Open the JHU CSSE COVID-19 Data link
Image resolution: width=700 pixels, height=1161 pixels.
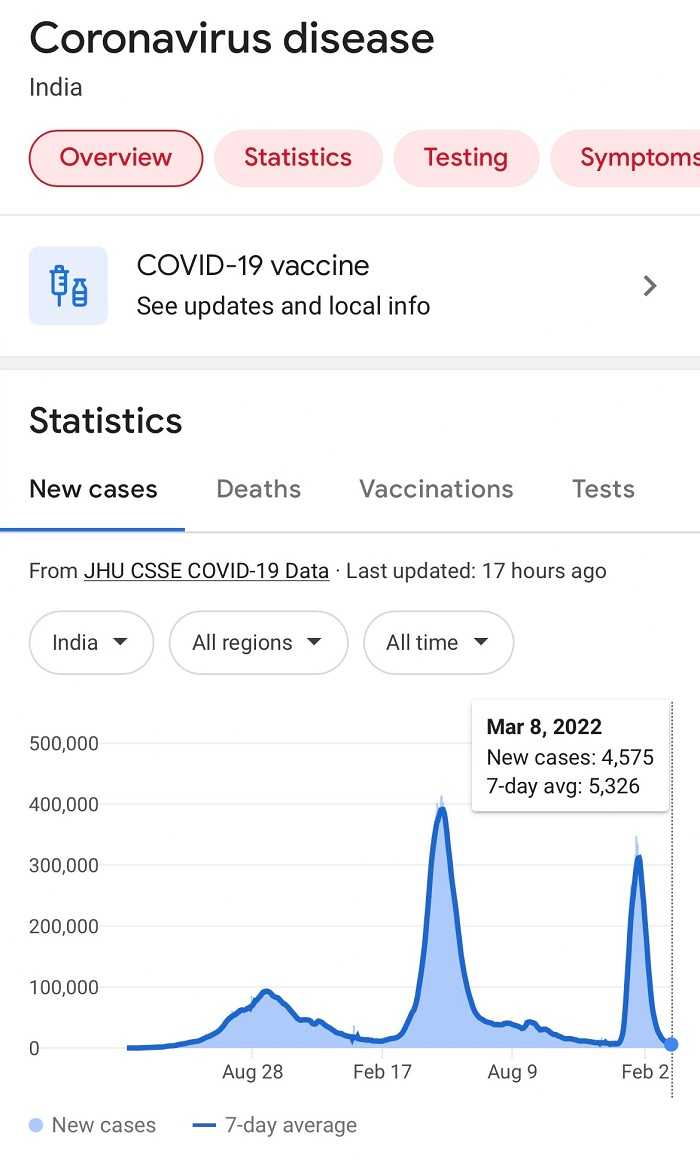[x=206, y=571]
